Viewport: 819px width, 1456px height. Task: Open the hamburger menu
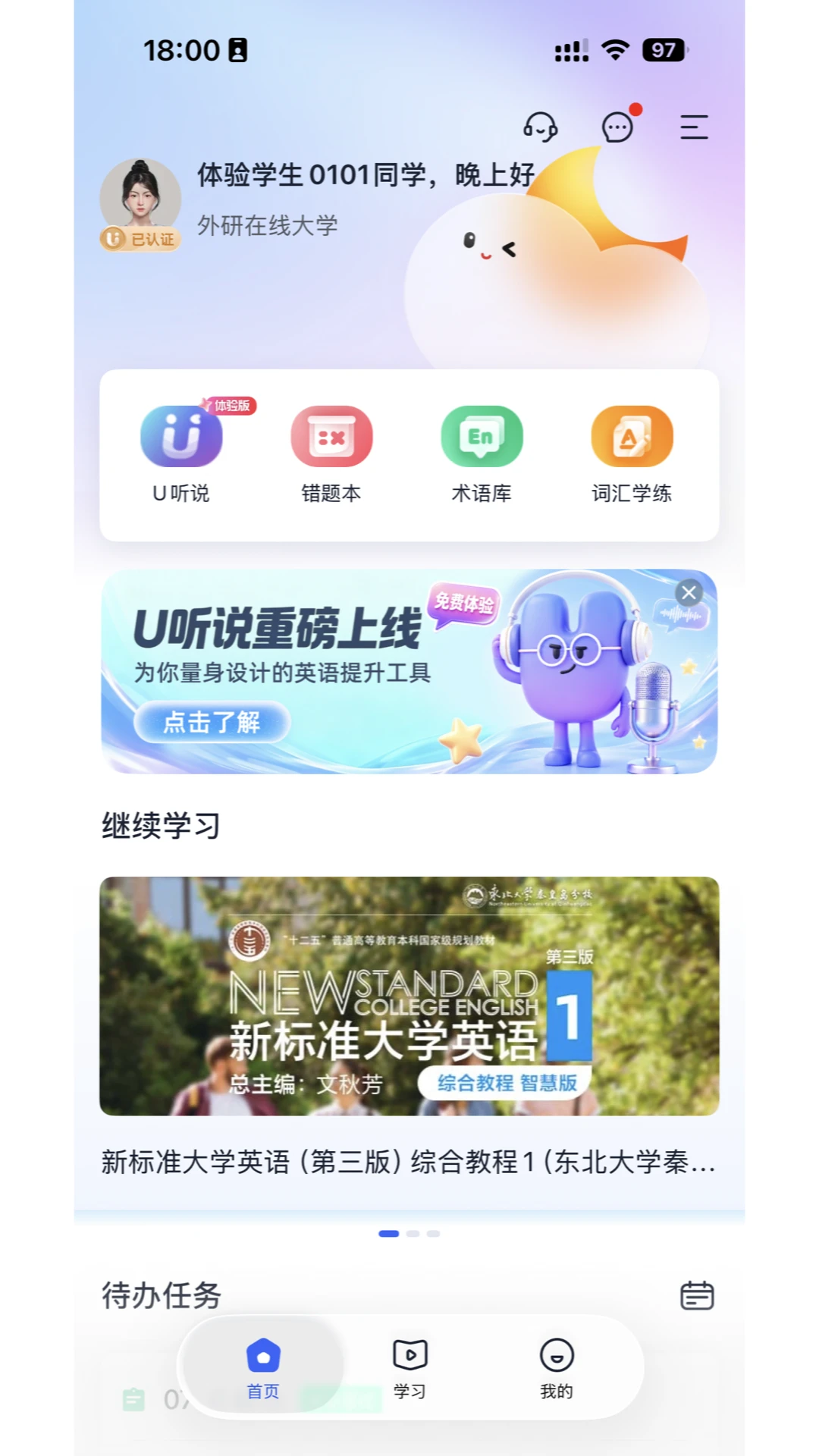tap(694, 127)
